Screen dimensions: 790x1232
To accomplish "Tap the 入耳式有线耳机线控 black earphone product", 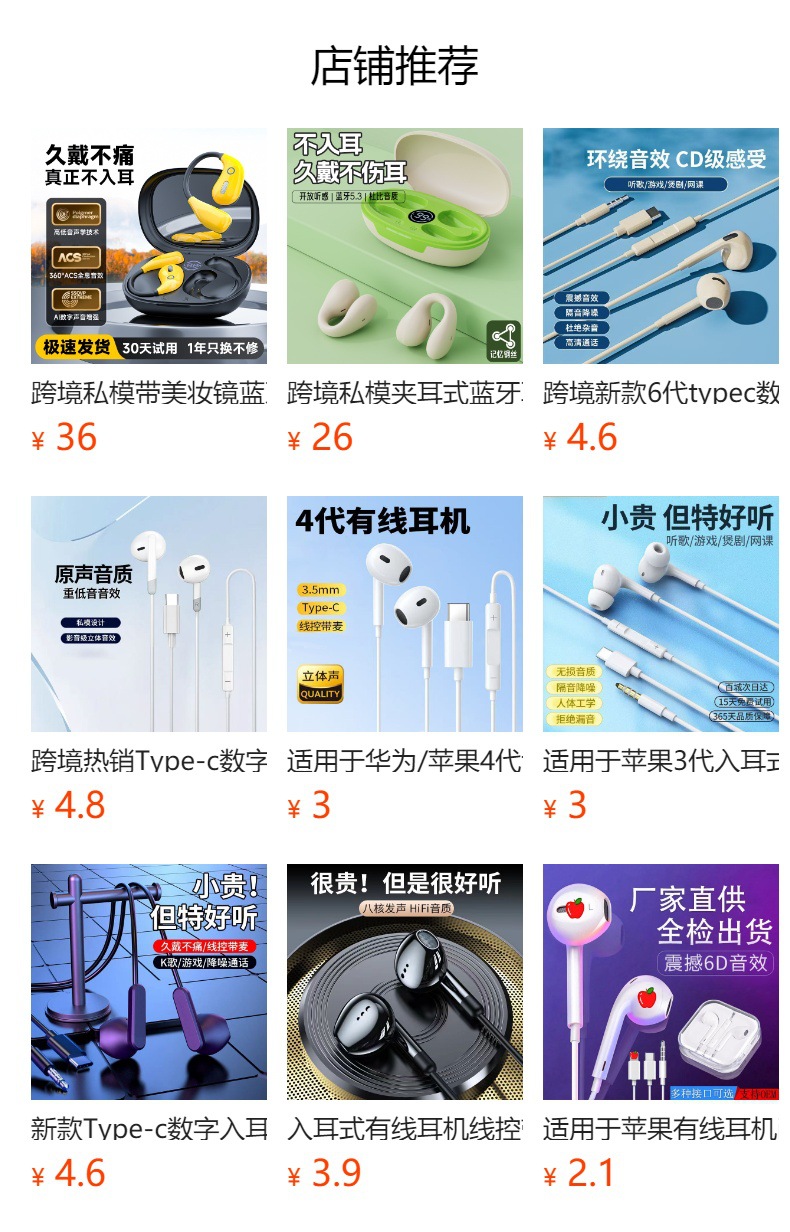I will click(x=405, y=982).
